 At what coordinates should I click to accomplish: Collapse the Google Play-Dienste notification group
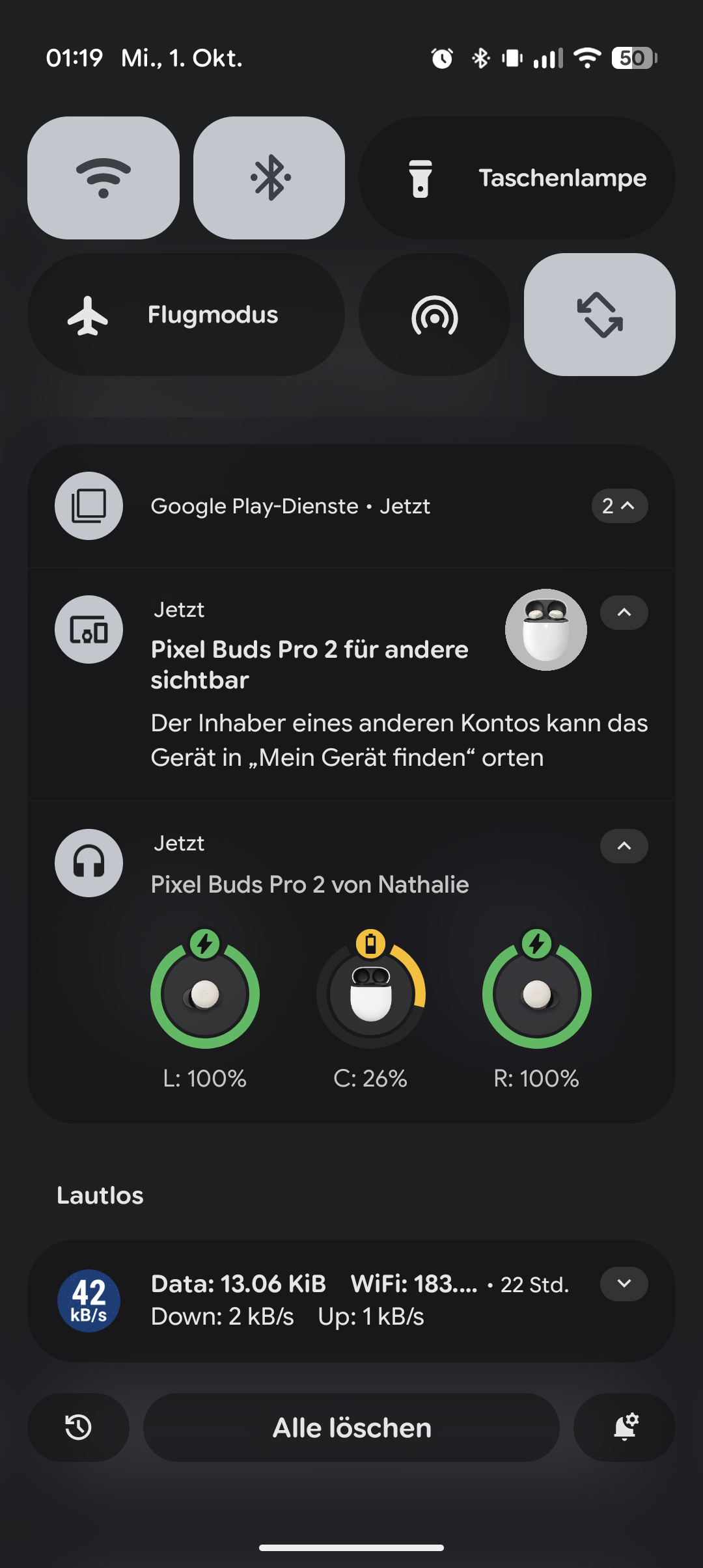[x=619, y=506]
